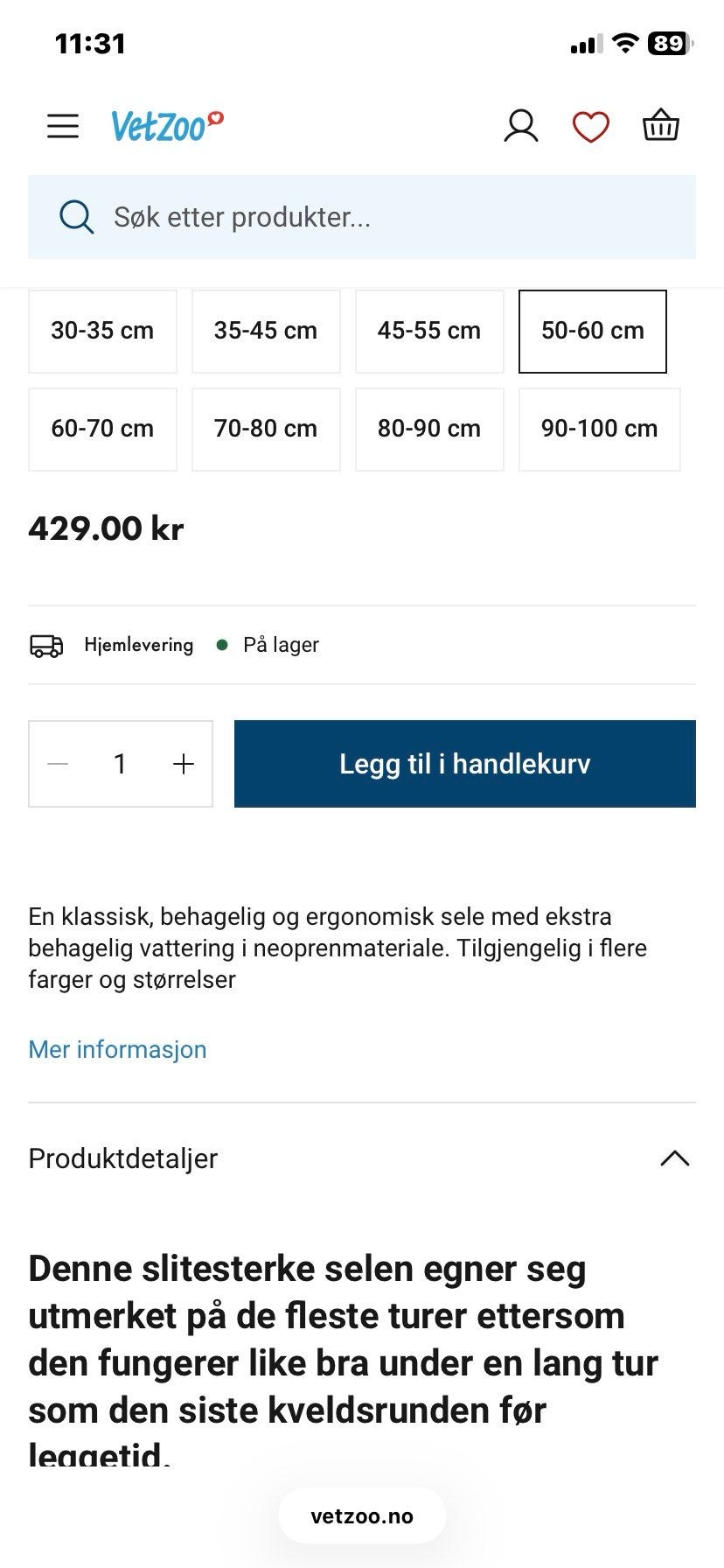This screenshot has width=724, height=1568.
Task: Open the shopping basket
Action: click(661, 125)
